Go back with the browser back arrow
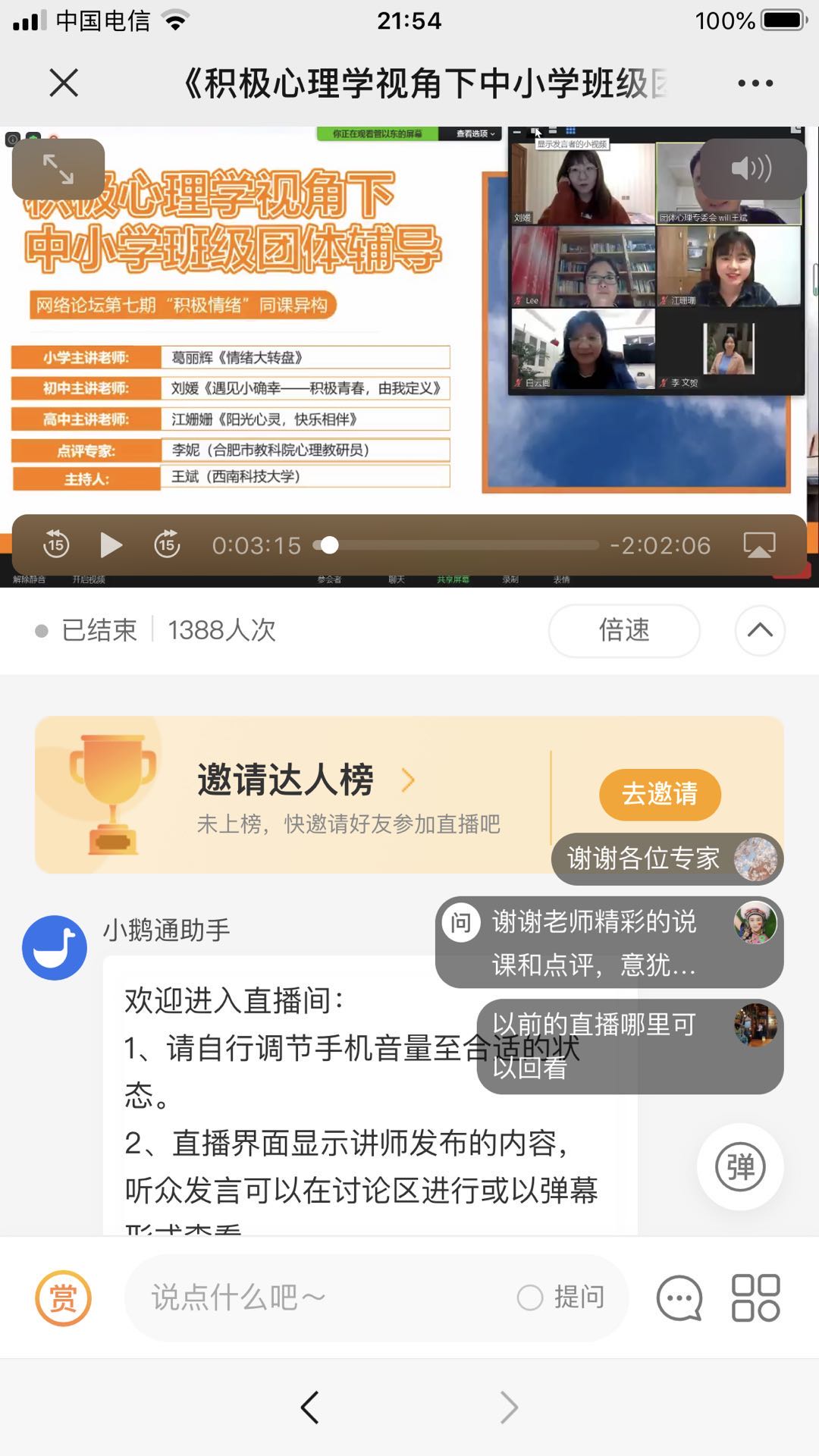The width and height of the screenshot is (819, 1456). pos(309,1407)
